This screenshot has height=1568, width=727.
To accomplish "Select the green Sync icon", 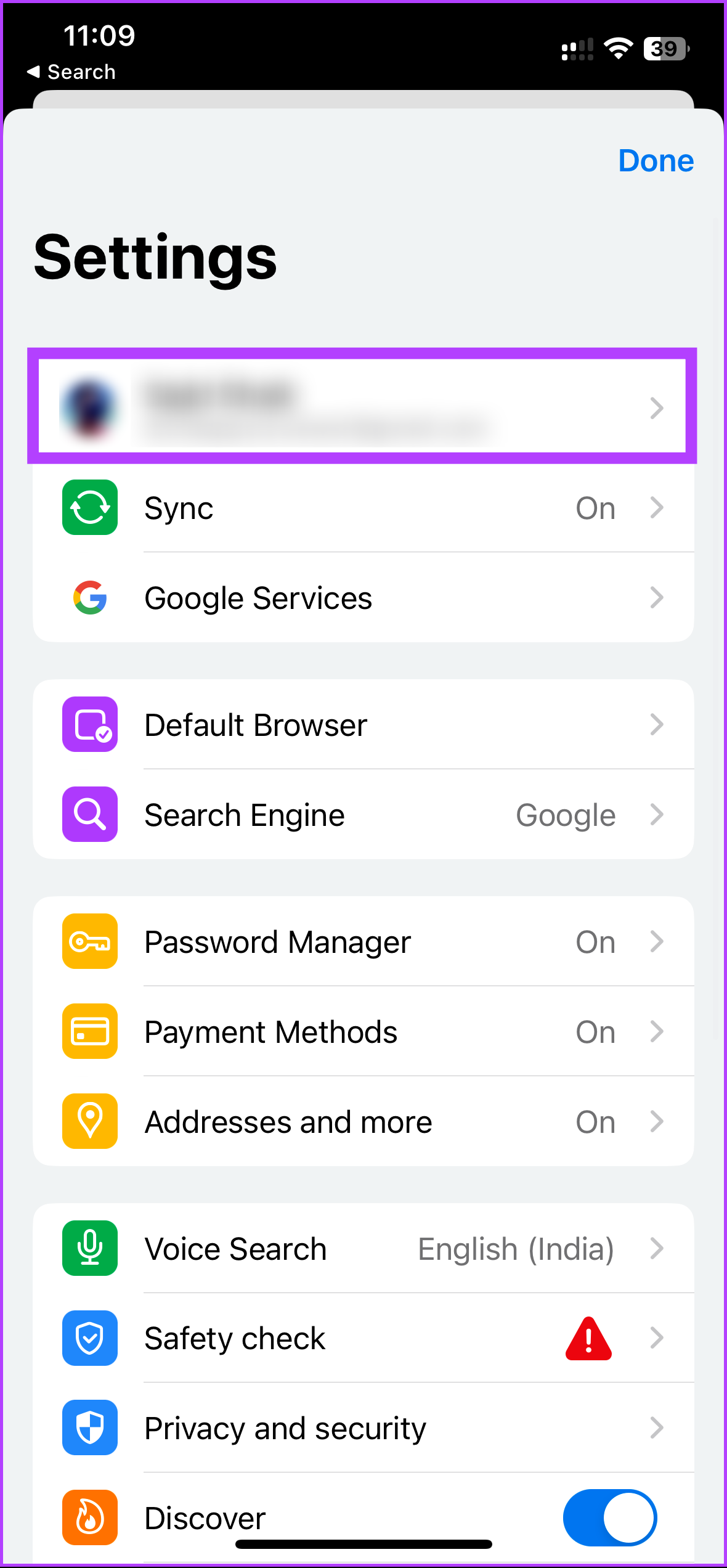I will pyautogui.click(x=89, y=507).
